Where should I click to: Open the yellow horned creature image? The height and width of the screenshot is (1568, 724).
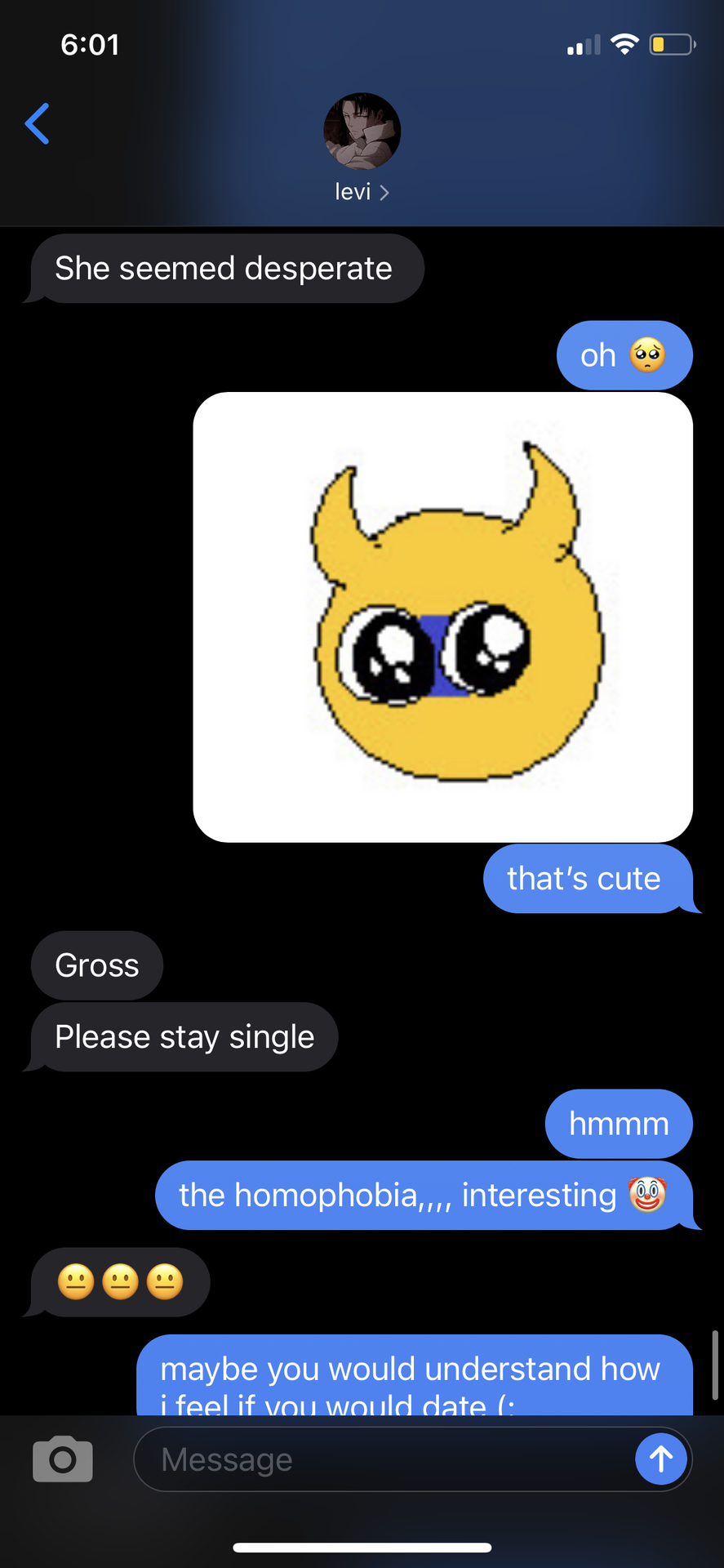443,617
